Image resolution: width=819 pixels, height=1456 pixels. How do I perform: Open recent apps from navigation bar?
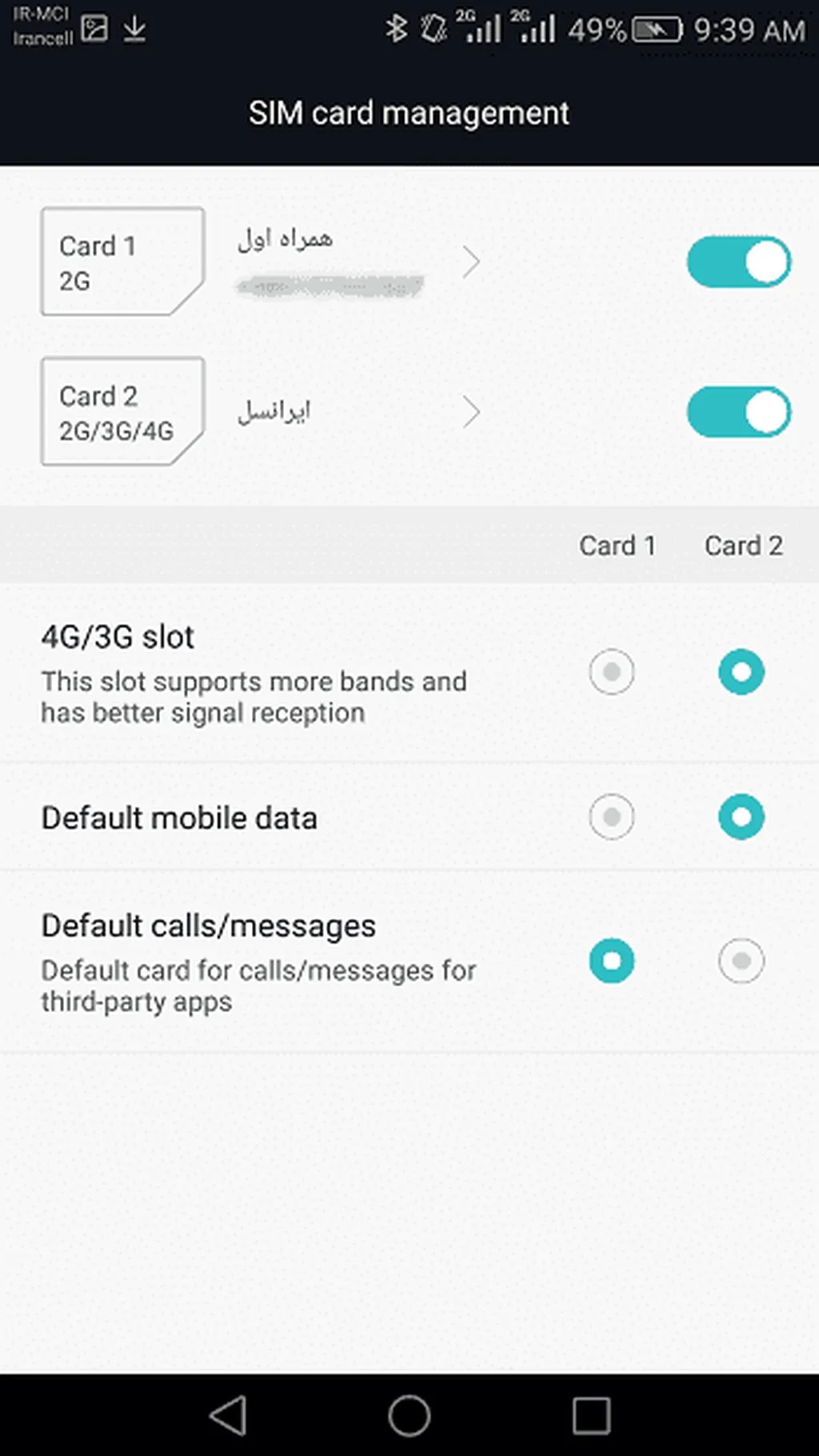pyautogui.click(x=591, y=1416)
